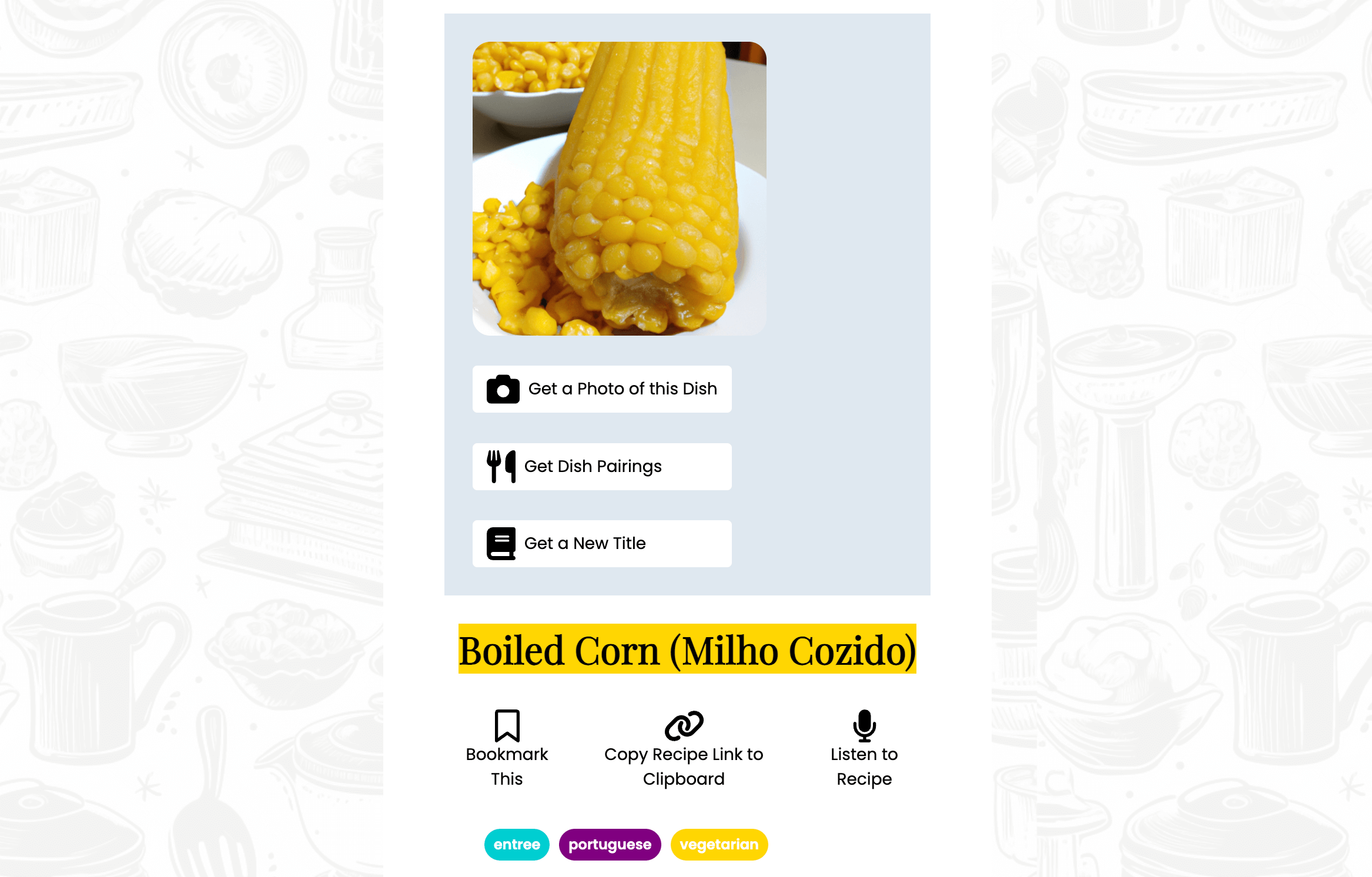Image resolution: width=1372 pixels, height=877 pixels.
Task: Filter by vegetarian tag
Action: click(719, 845)
